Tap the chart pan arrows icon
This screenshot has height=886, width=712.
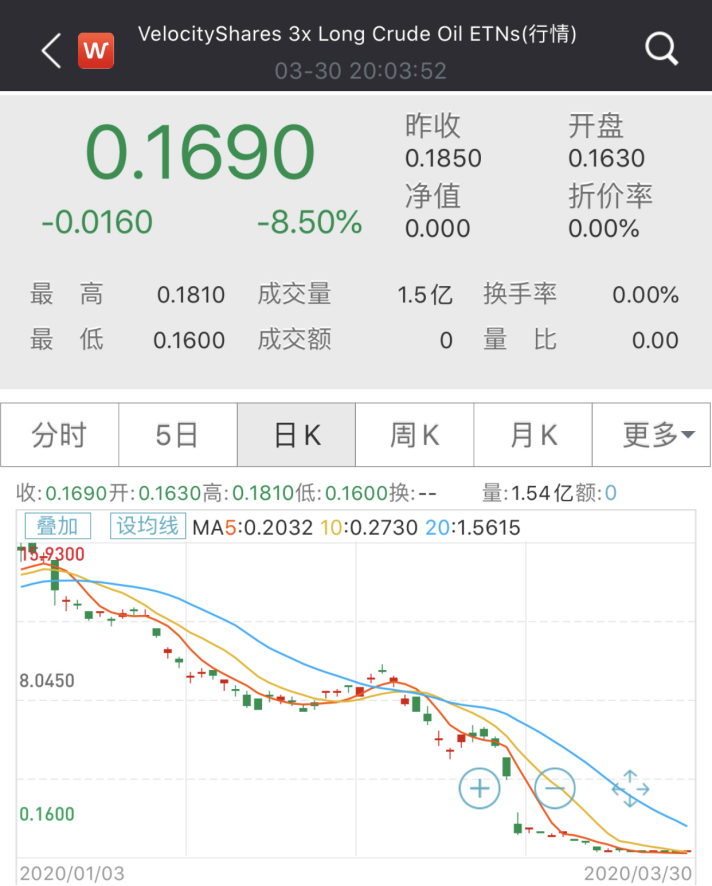[630, 788]
